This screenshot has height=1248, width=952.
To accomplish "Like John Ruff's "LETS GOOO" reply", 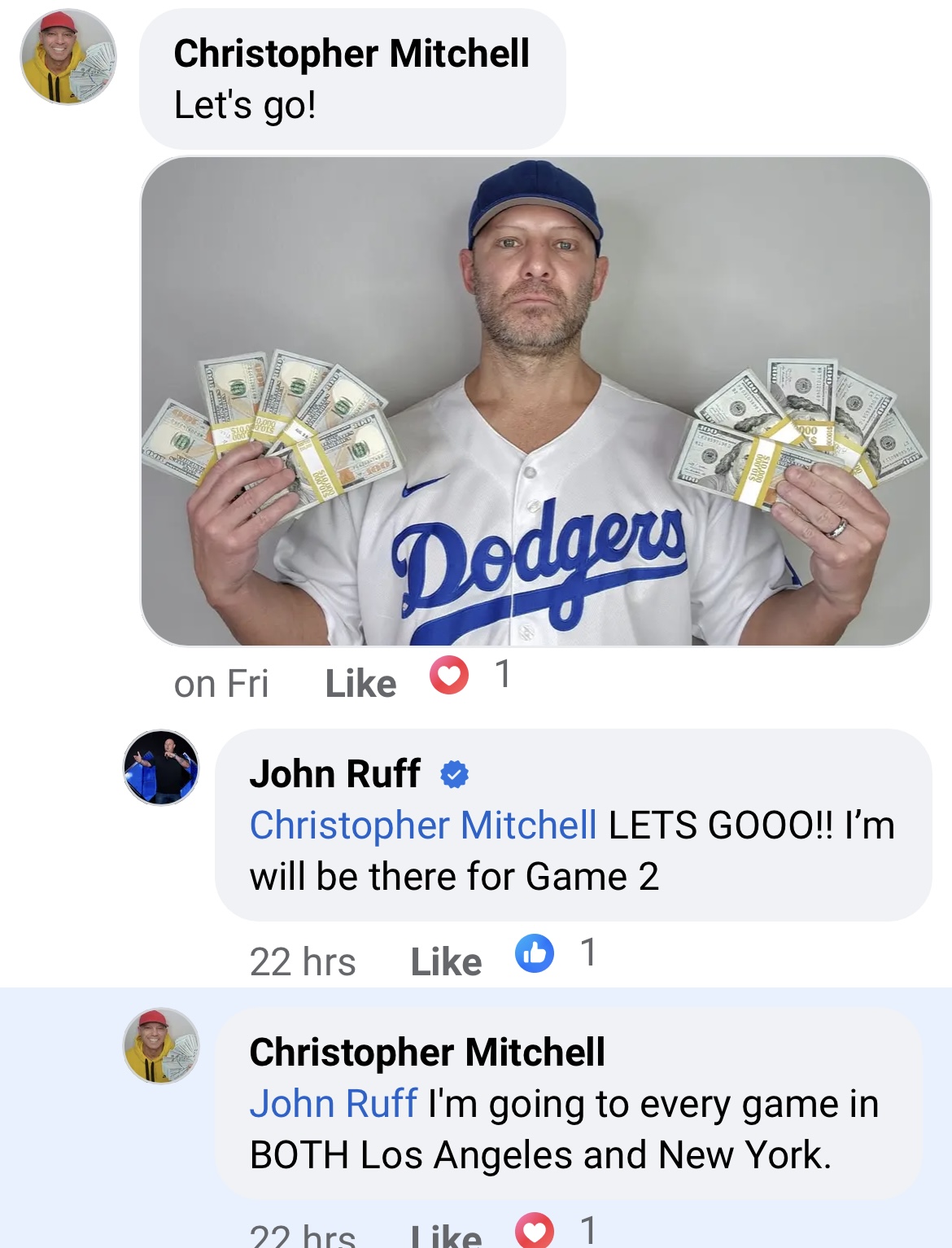I will pyautogui.click(x=446, y=962).
